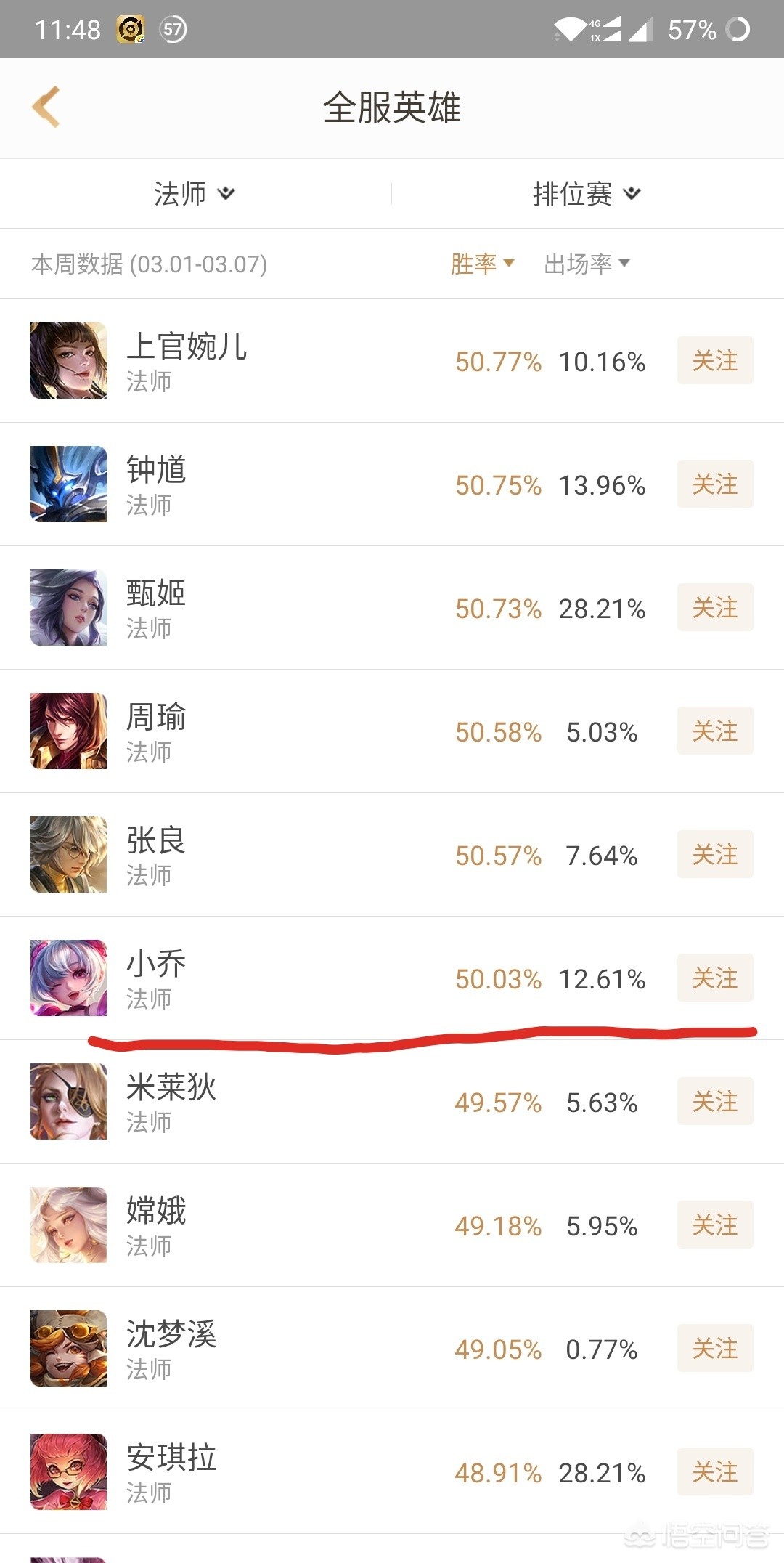View the 钟馗 hero row

pyautogui.click(x=156, y=484)
